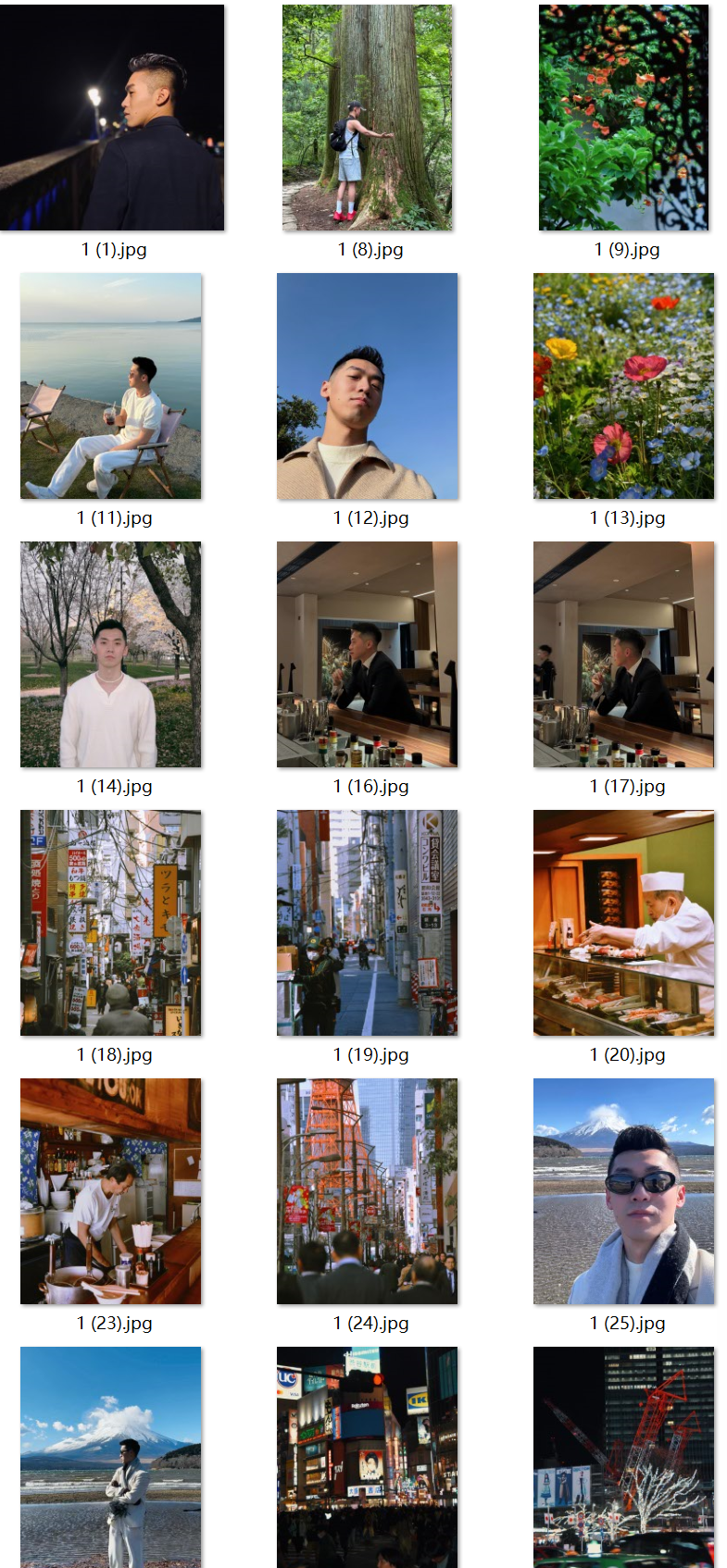This screenshot has height=1568, width=727.
Task: Select the file 1 (25).jpg
Action: pos(623,1191)
